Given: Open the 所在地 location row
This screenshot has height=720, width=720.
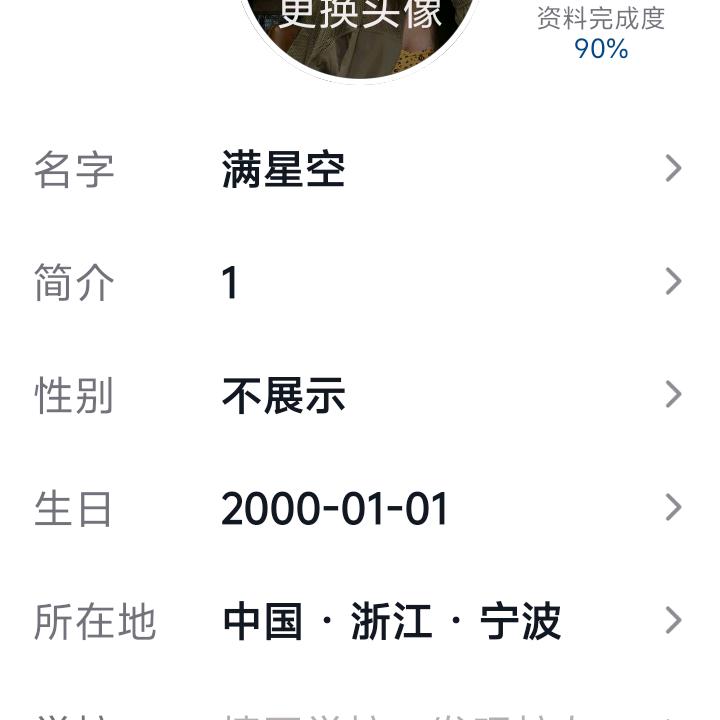Looking at the screenshot, I should [360, 622].
